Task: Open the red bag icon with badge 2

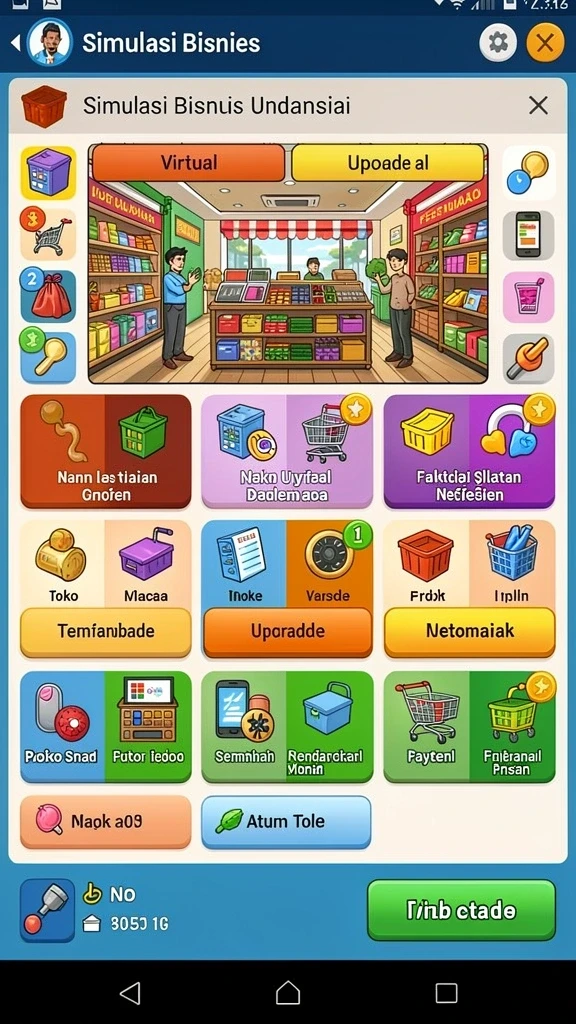Action: (48, 295)
